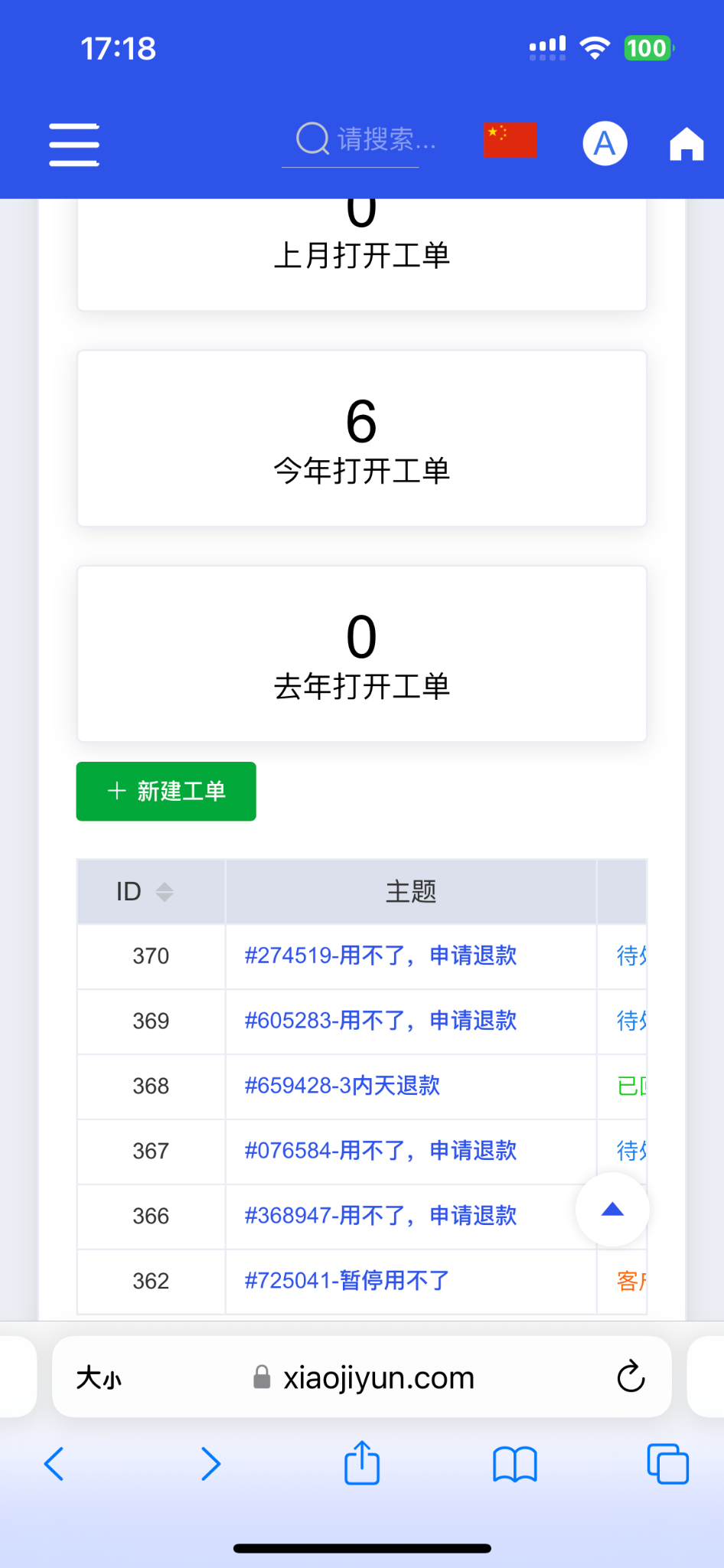Open ticket #274519-用不了，申请退款
The height and width of the screenshot is (1568, 724).
(x=380, y=955)
